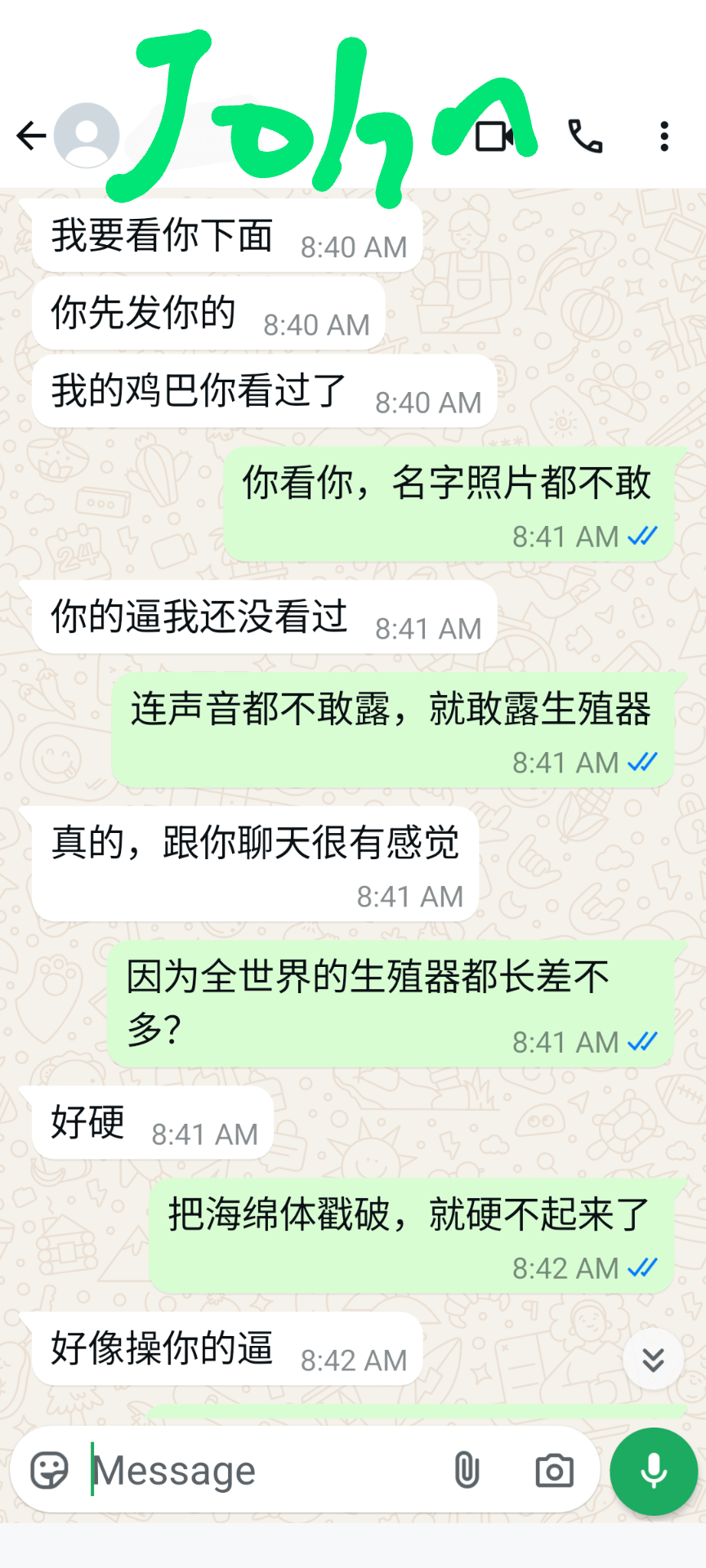The width and height of the screenshot is (706, 1568).
Task: Attach a file to the chat
Action: tap(467, 1470)
